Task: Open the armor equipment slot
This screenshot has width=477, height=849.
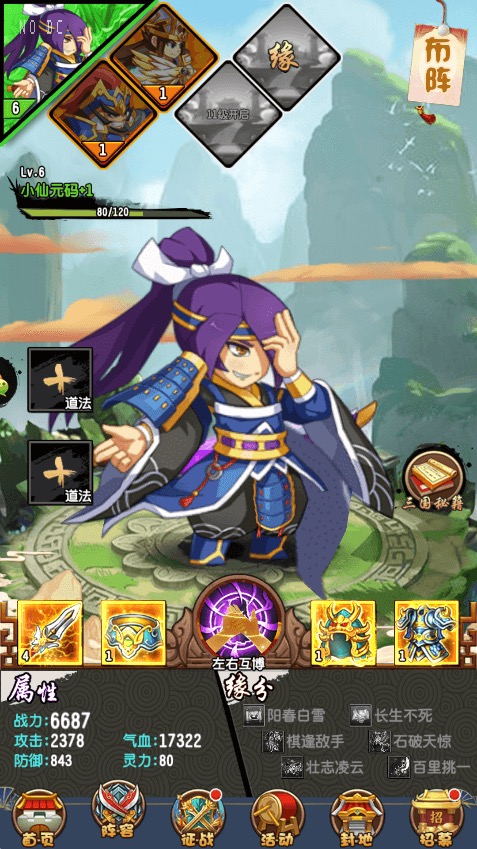Action: (x=427, y=632)
